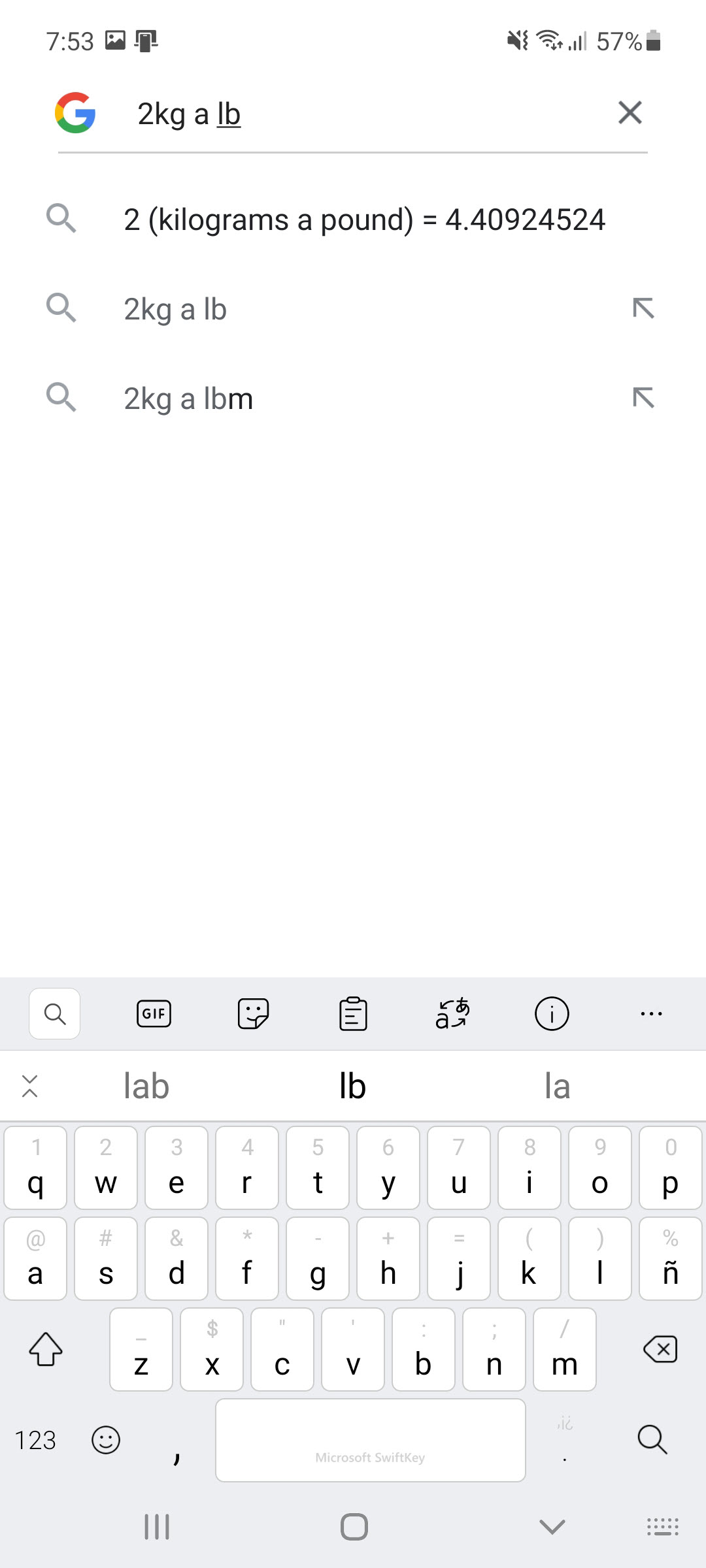
Task: Tap the backspace key
Action: click(x=660, y=1349)
